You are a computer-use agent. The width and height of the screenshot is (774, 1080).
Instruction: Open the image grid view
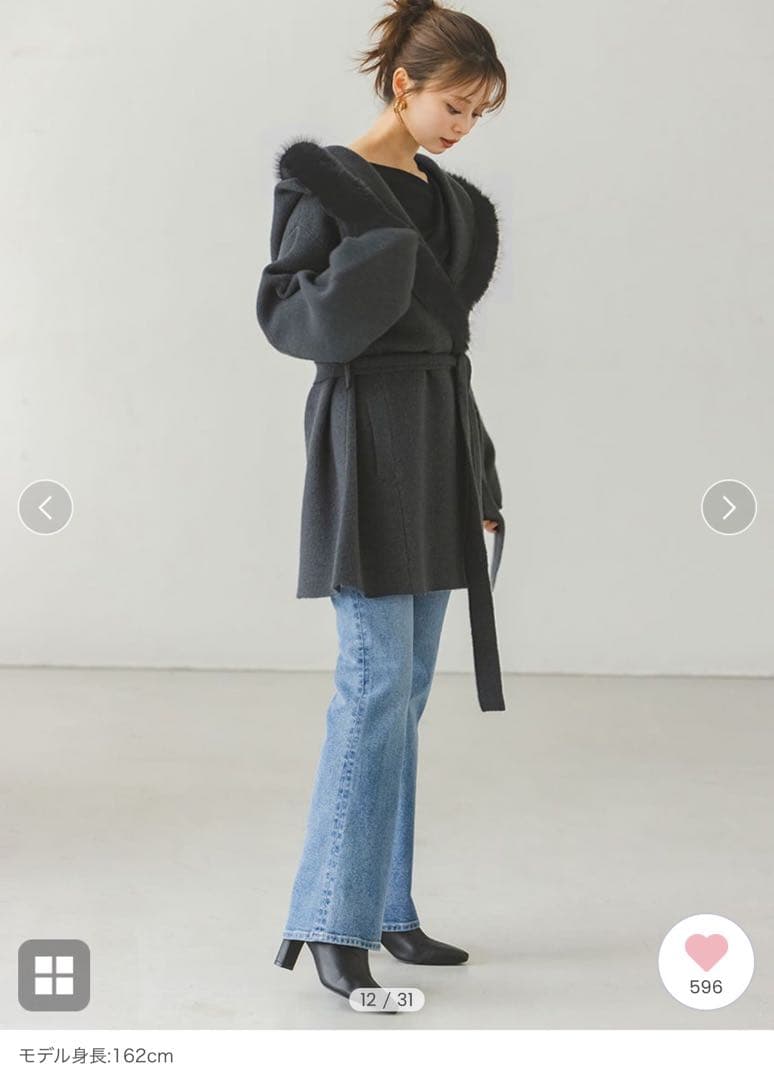pos(54,974)
